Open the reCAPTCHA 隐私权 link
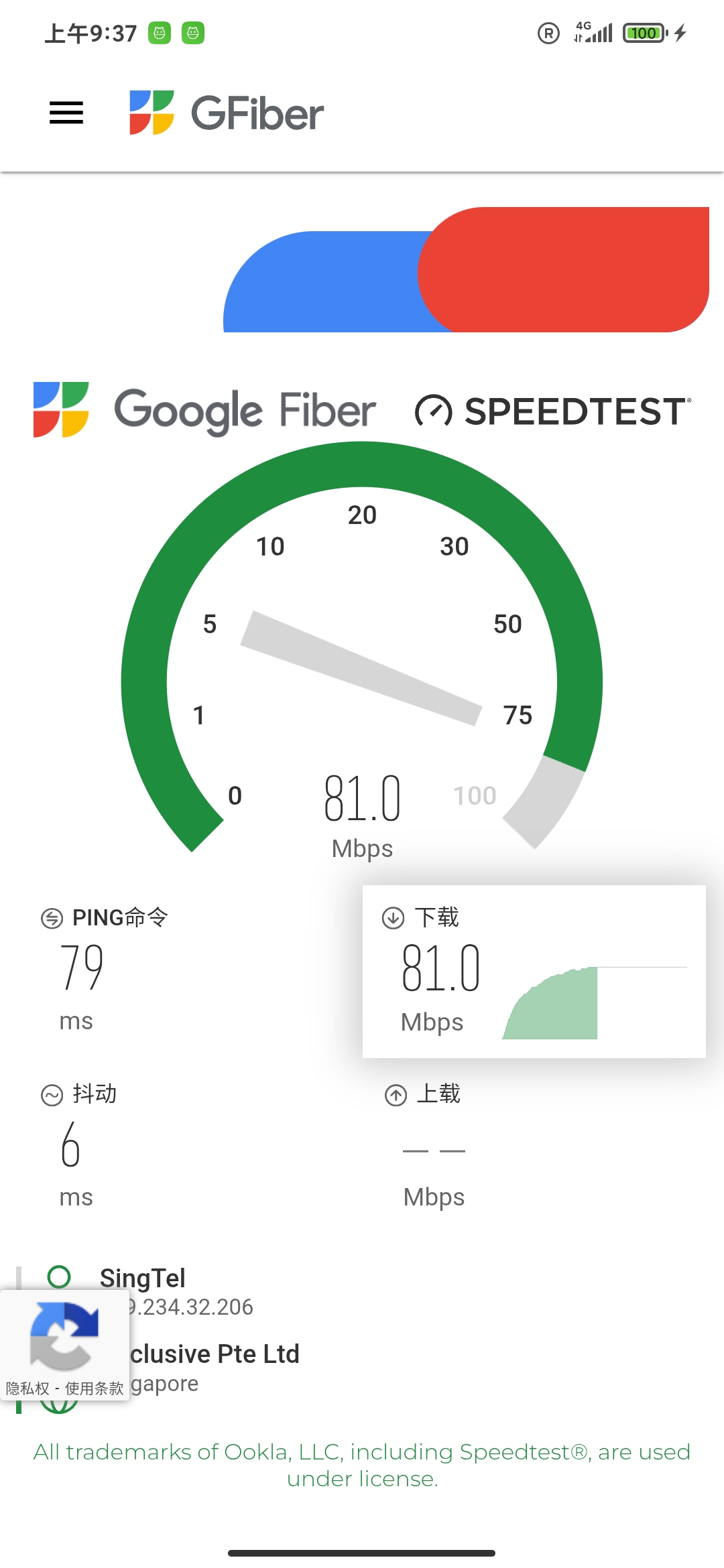 pos(27,1388)
